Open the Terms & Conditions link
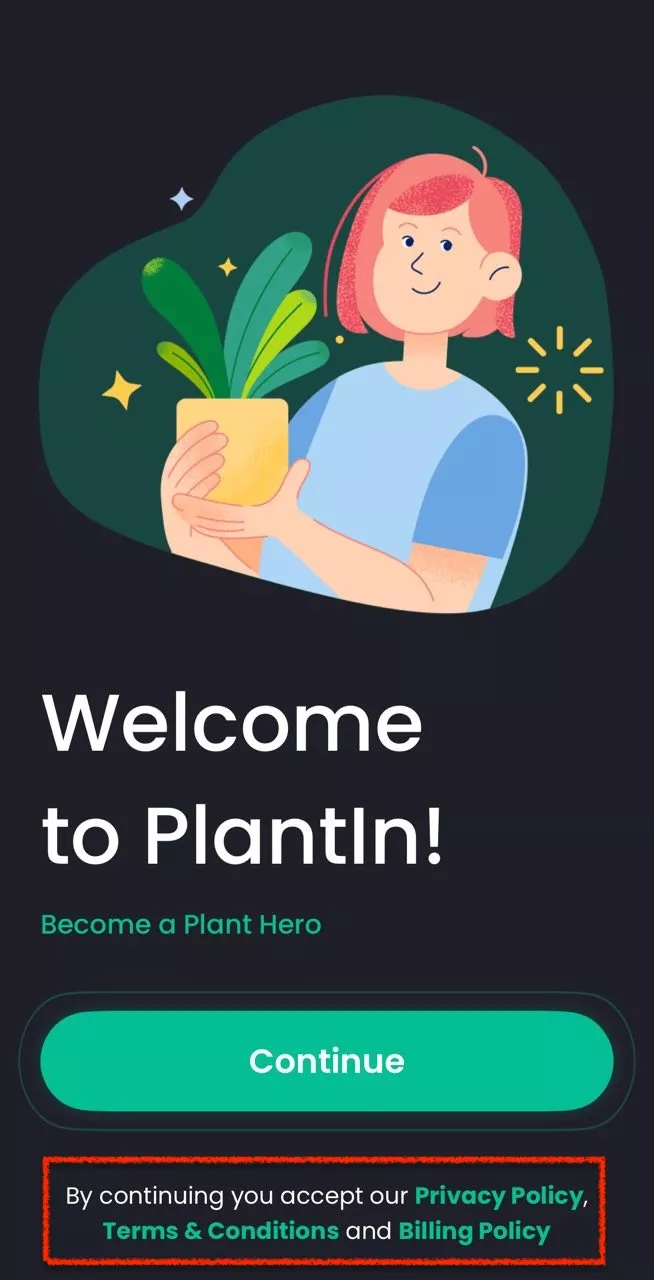The image size is (654, 1280). pyautogui.click(x=221, y=1230)
